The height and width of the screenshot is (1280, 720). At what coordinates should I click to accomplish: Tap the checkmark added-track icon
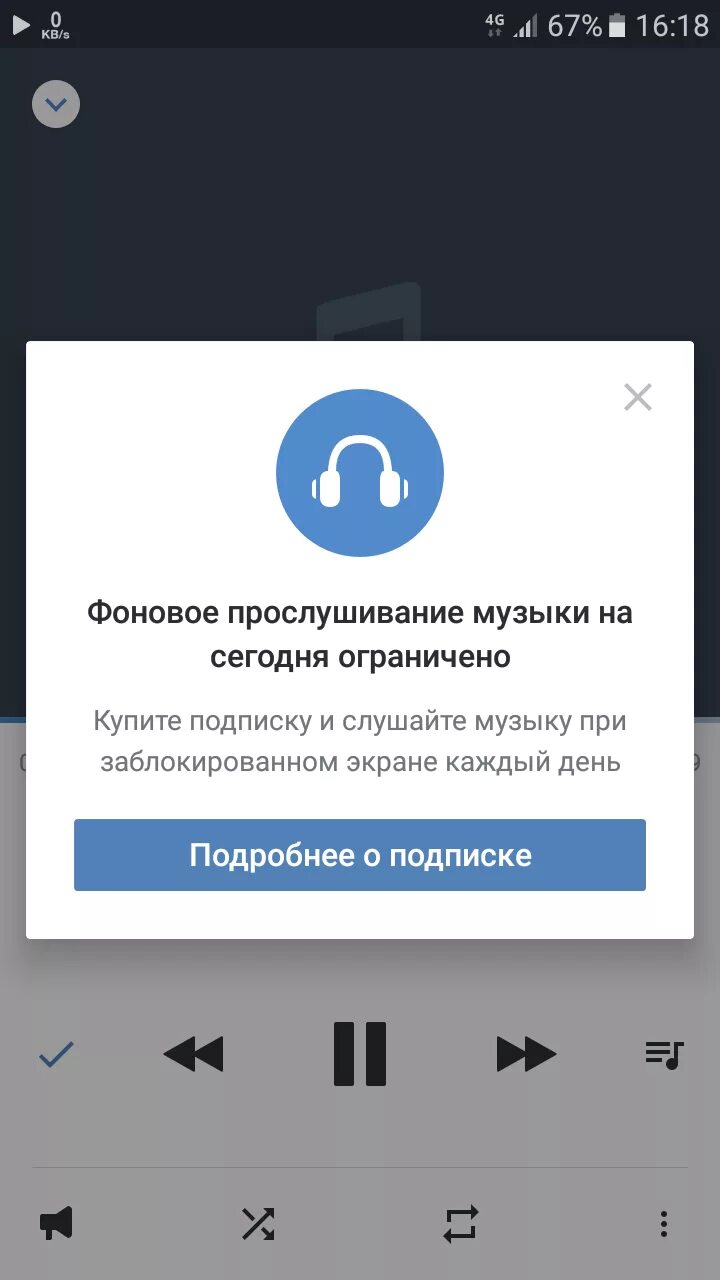pos(56,1054)
